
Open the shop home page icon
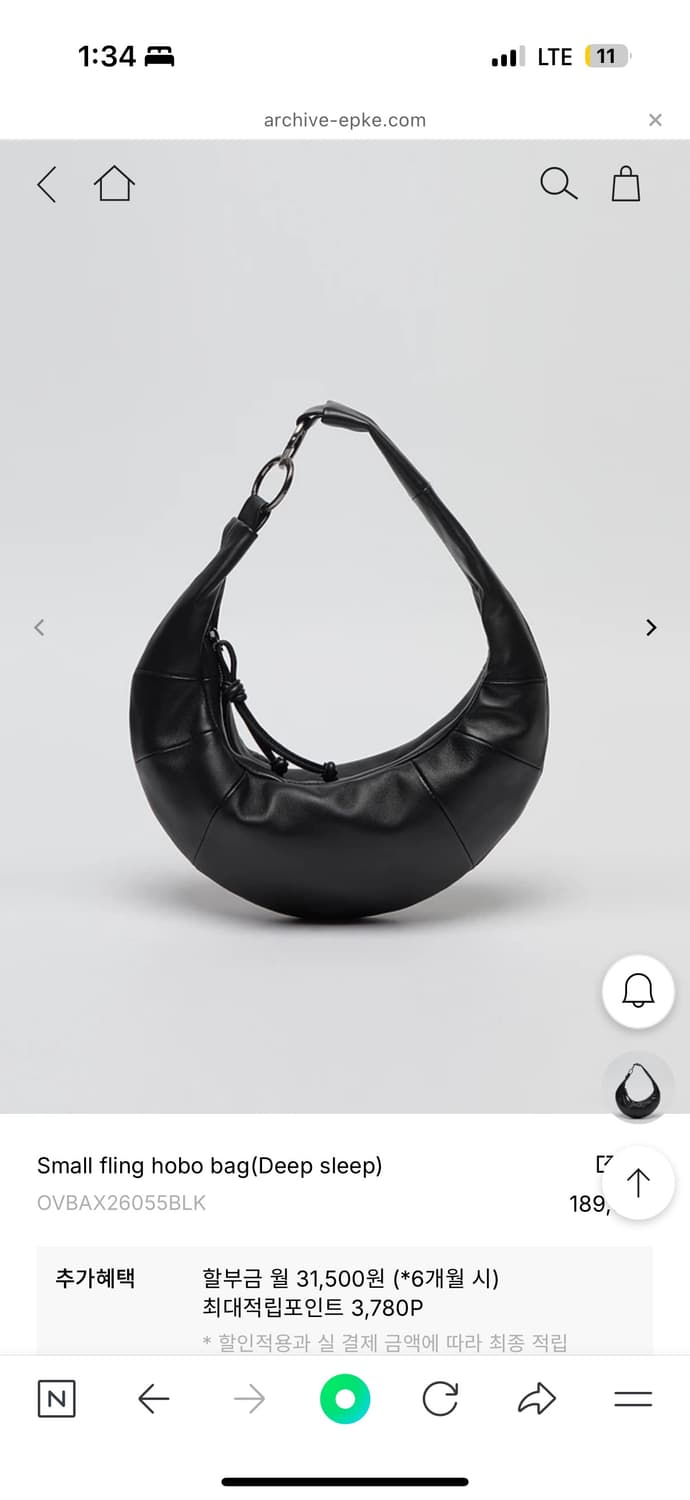[114, 184]
